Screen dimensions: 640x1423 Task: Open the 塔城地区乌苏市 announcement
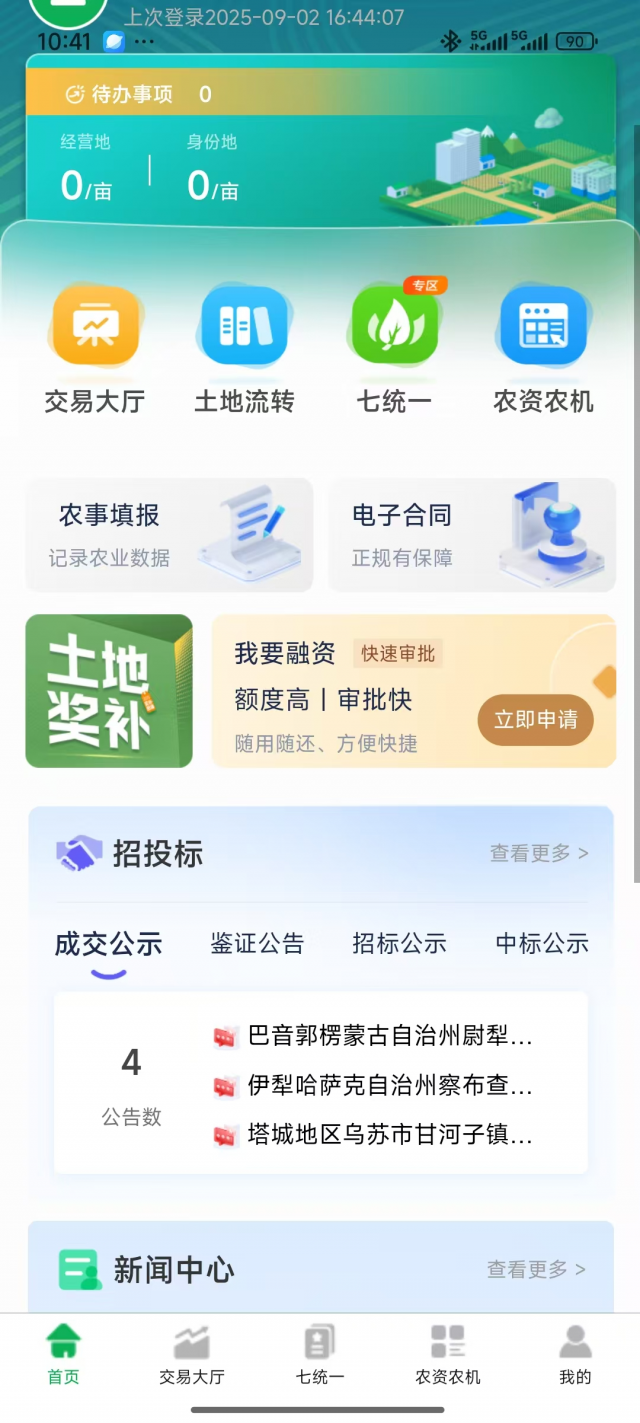coord(389,1134)
